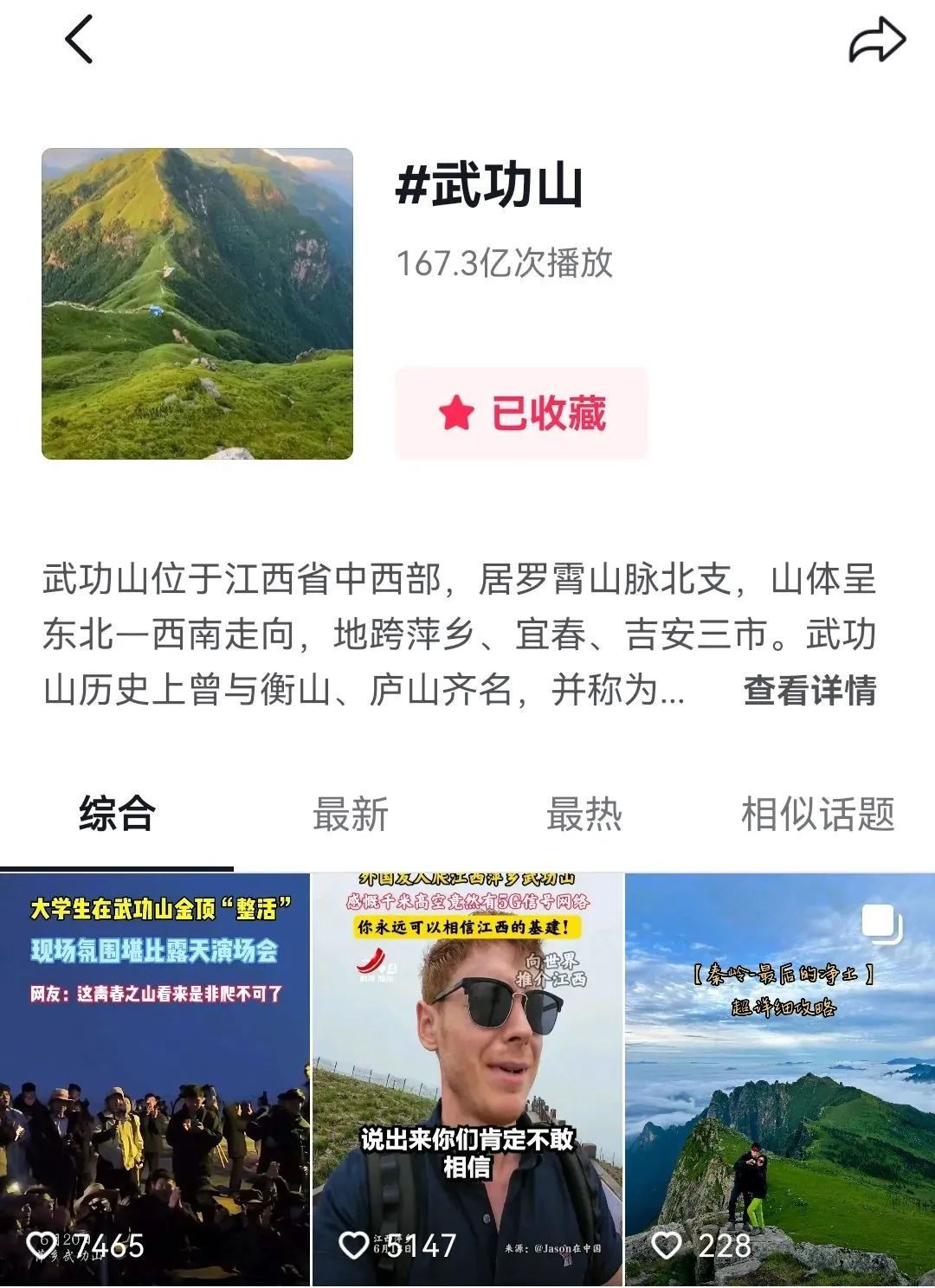
Task: Switch to the 最新 tab
Action: point(351,815)
